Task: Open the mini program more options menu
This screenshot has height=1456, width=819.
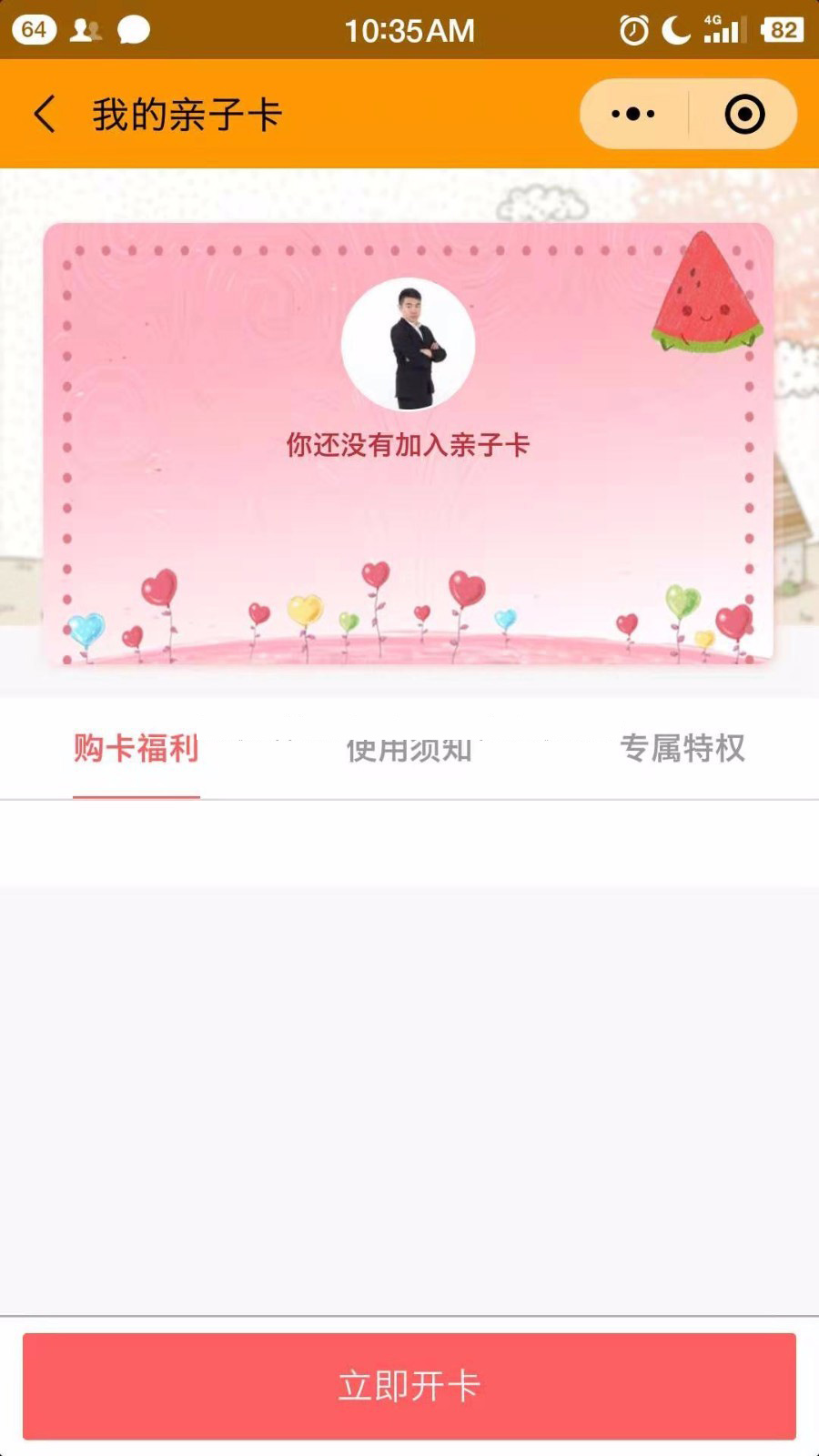Action: (x=633, y=115)
